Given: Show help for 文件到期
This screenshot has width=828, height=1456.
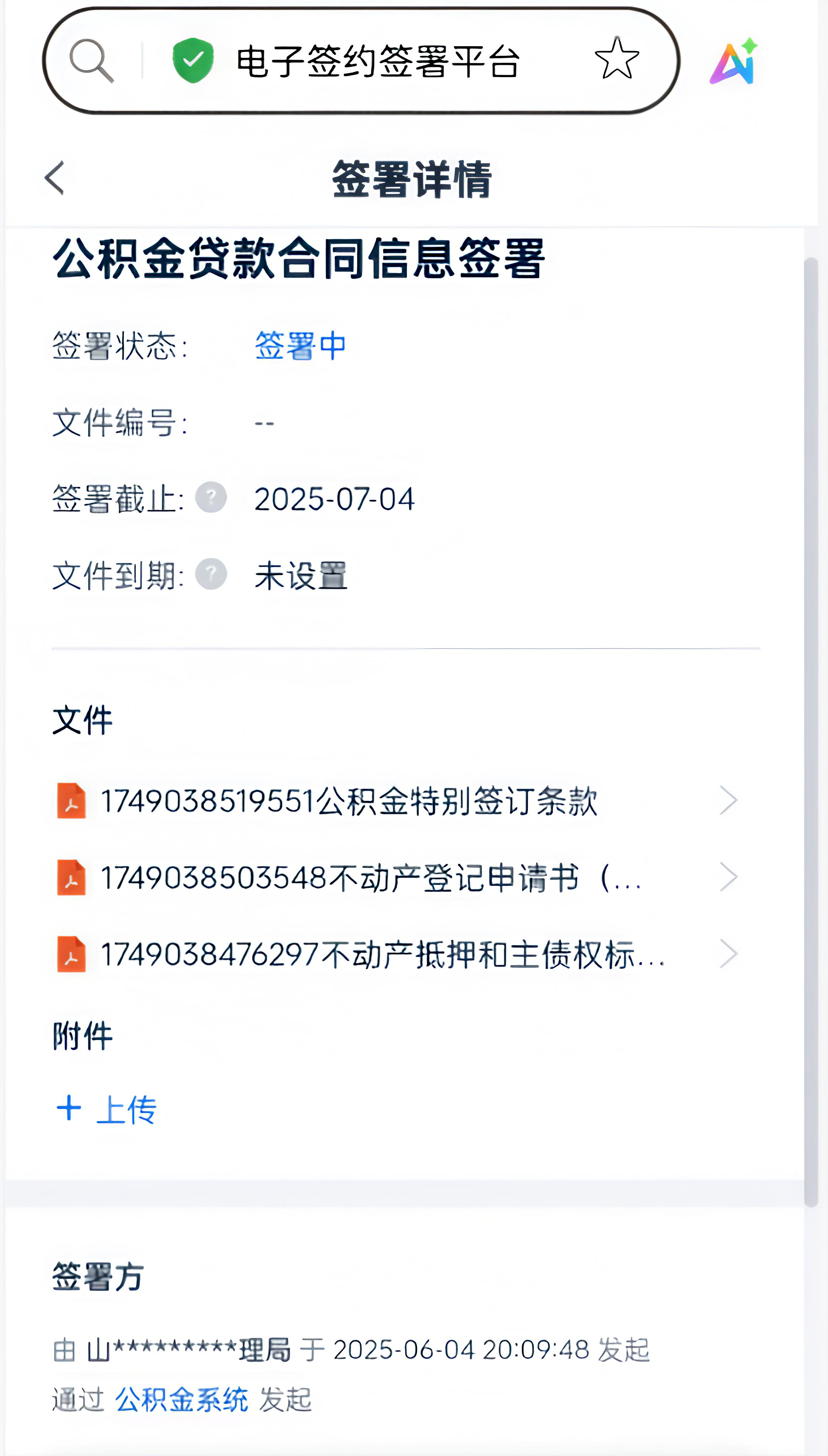Looking at the screenshot, I should pyautogui.click(x=211, y=574).
